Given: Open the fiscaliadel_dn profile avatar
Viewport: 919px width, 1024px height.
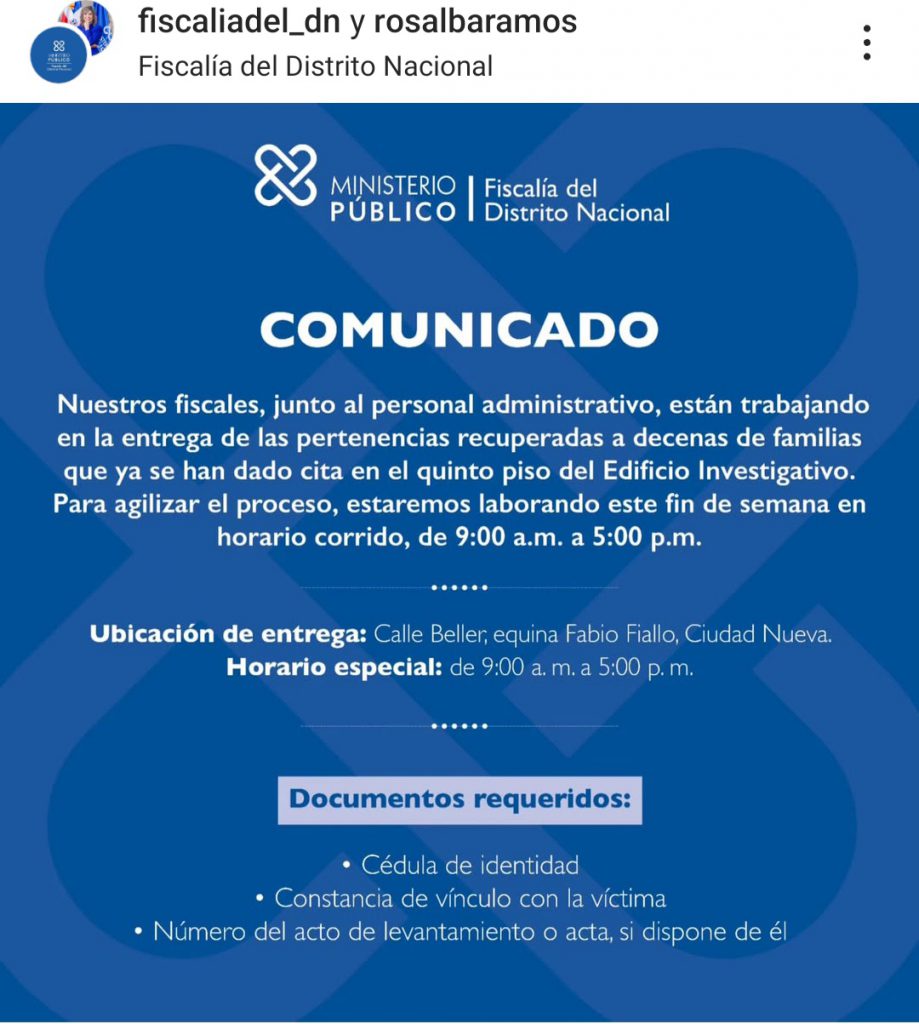Looking at the screenshot, I should [x=60, y=52].
